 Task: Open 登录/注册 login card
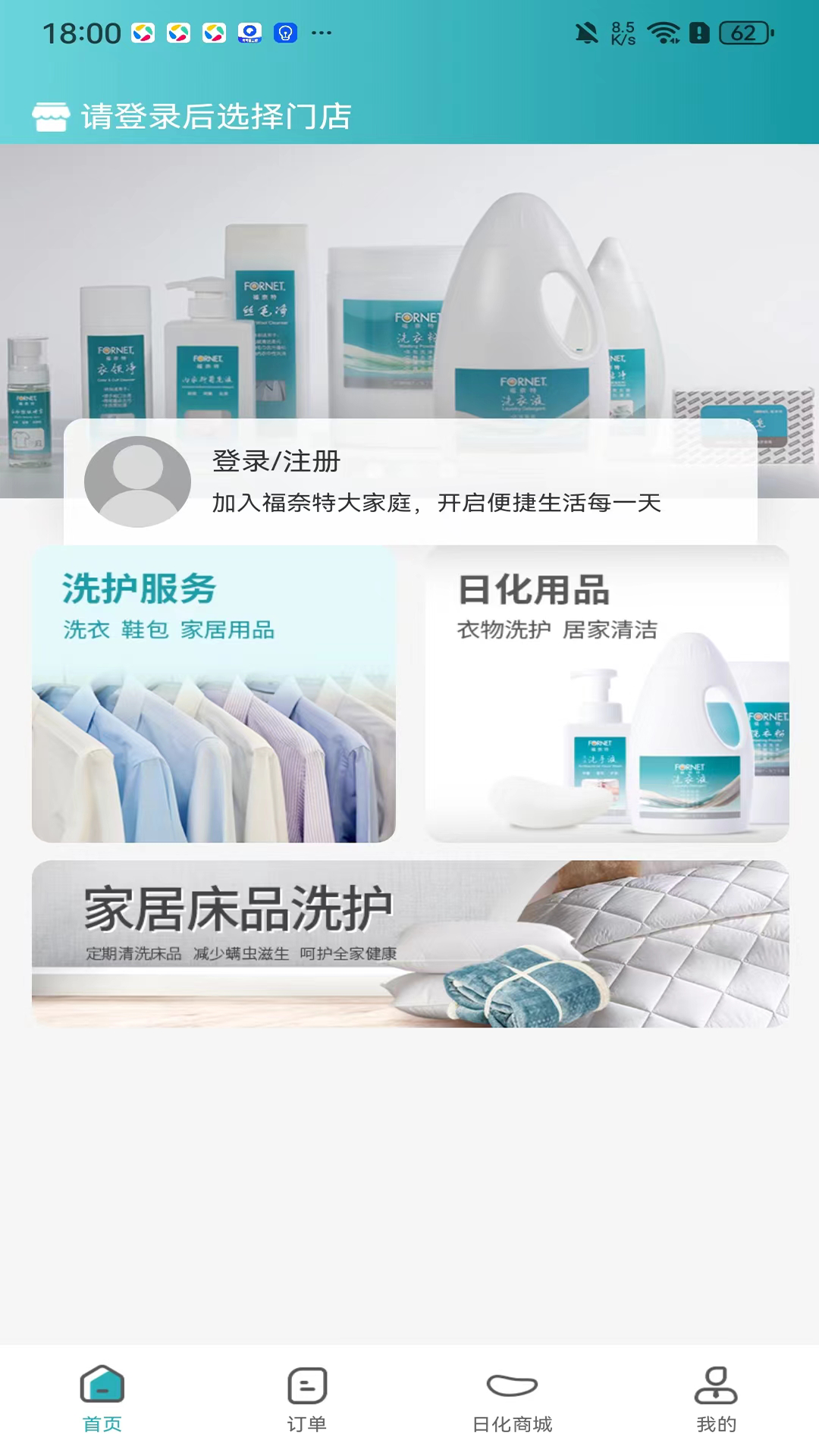pos(436,482)
